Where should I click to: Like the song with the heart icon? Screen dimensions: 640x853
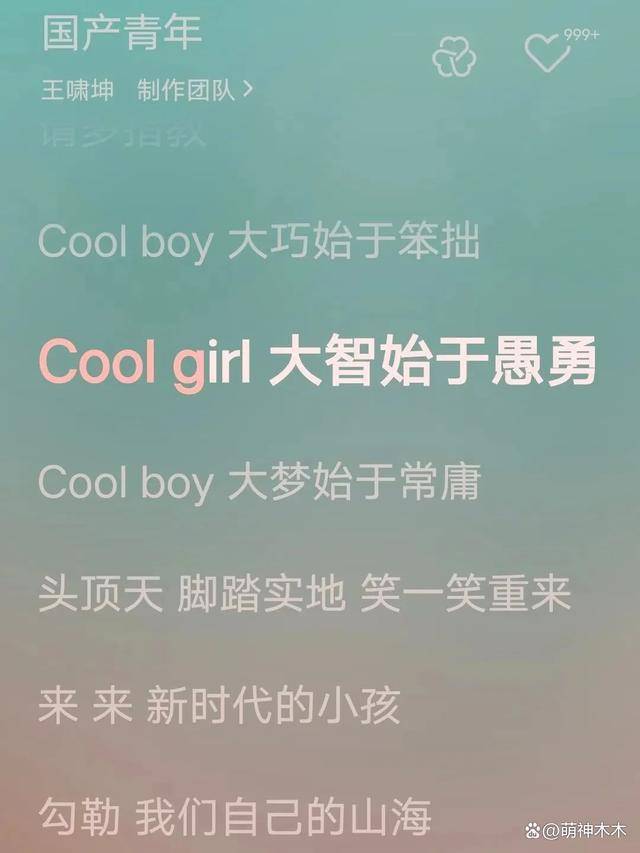[x=547, y=52]
